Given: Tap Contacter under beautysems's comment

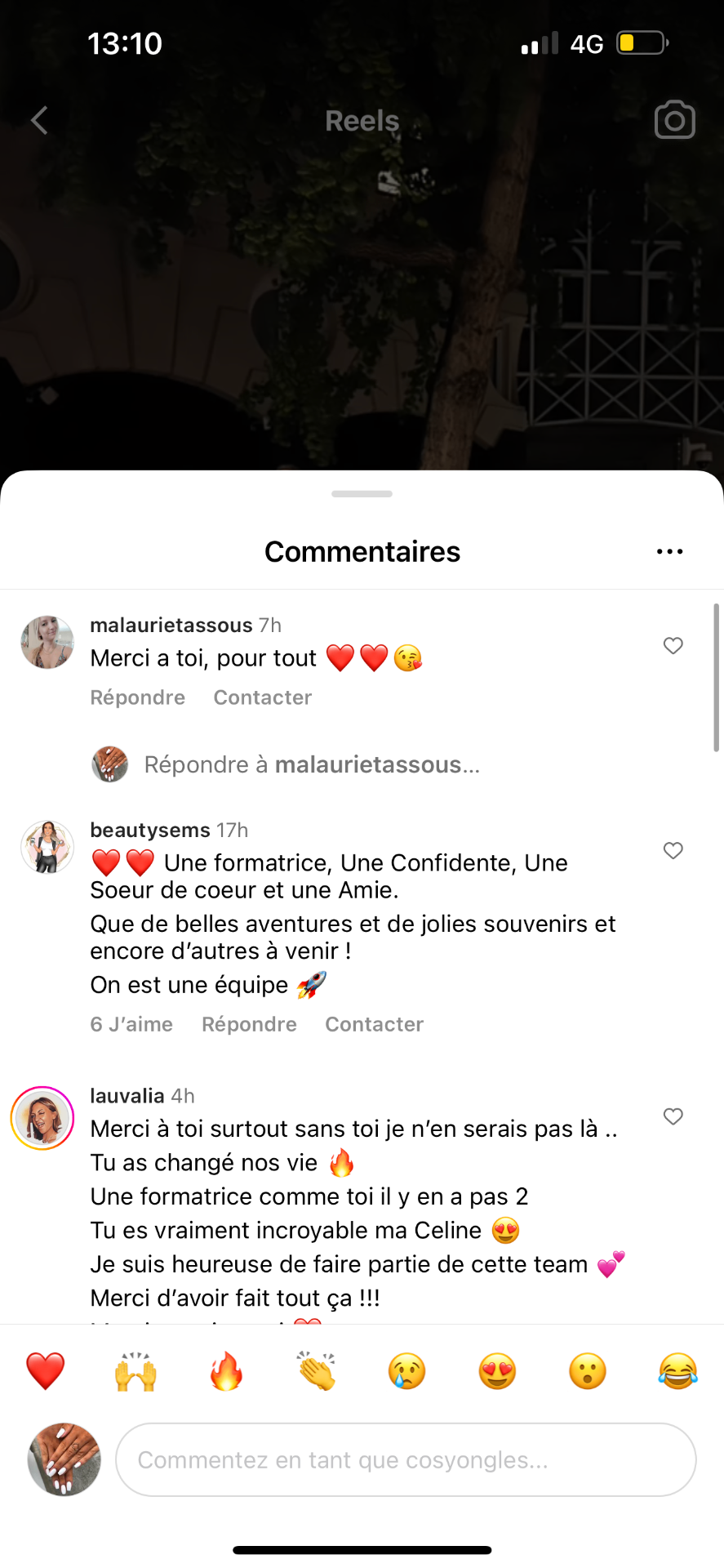Looking at the screenshot, I should tap(374, 1024).
